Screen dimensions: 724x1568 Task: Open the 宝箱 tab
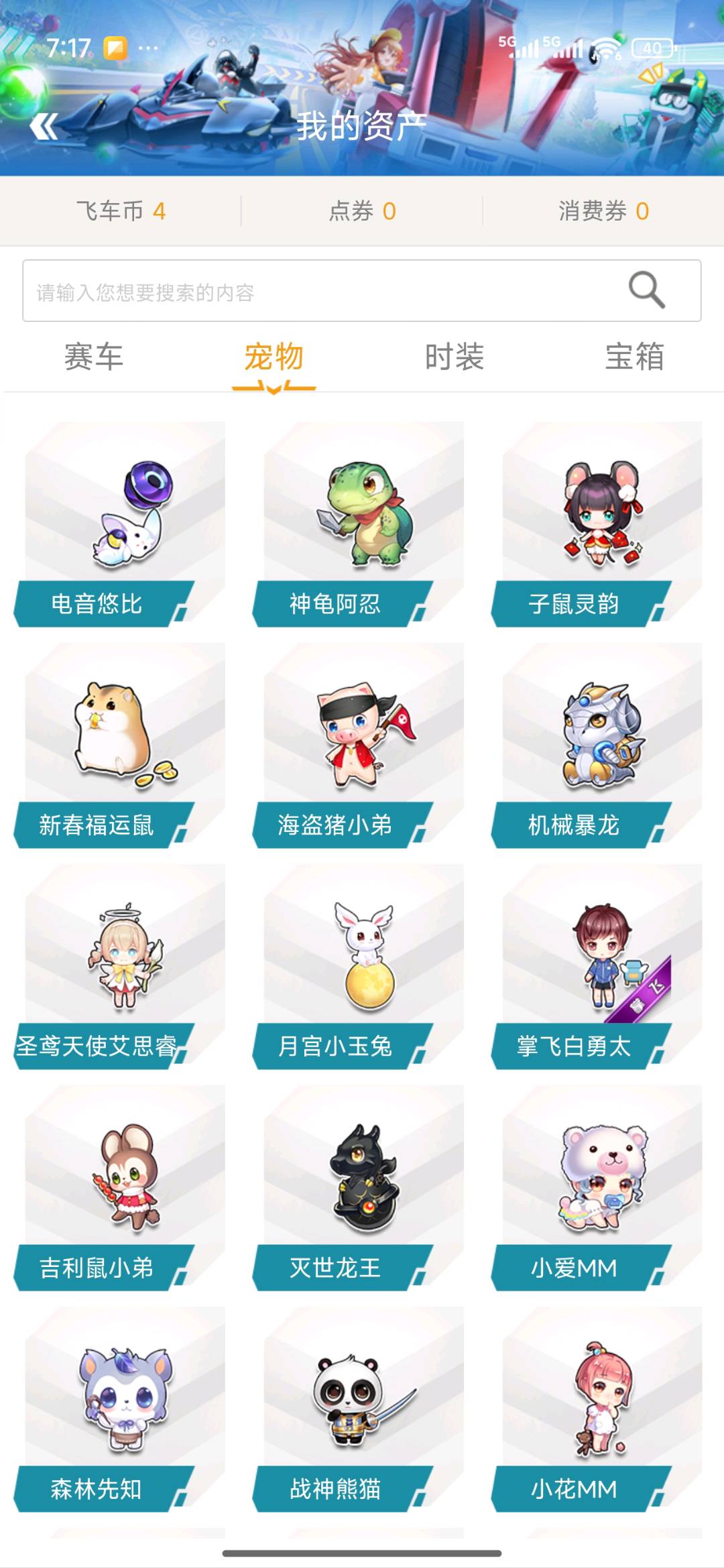(x=635, y=357)
